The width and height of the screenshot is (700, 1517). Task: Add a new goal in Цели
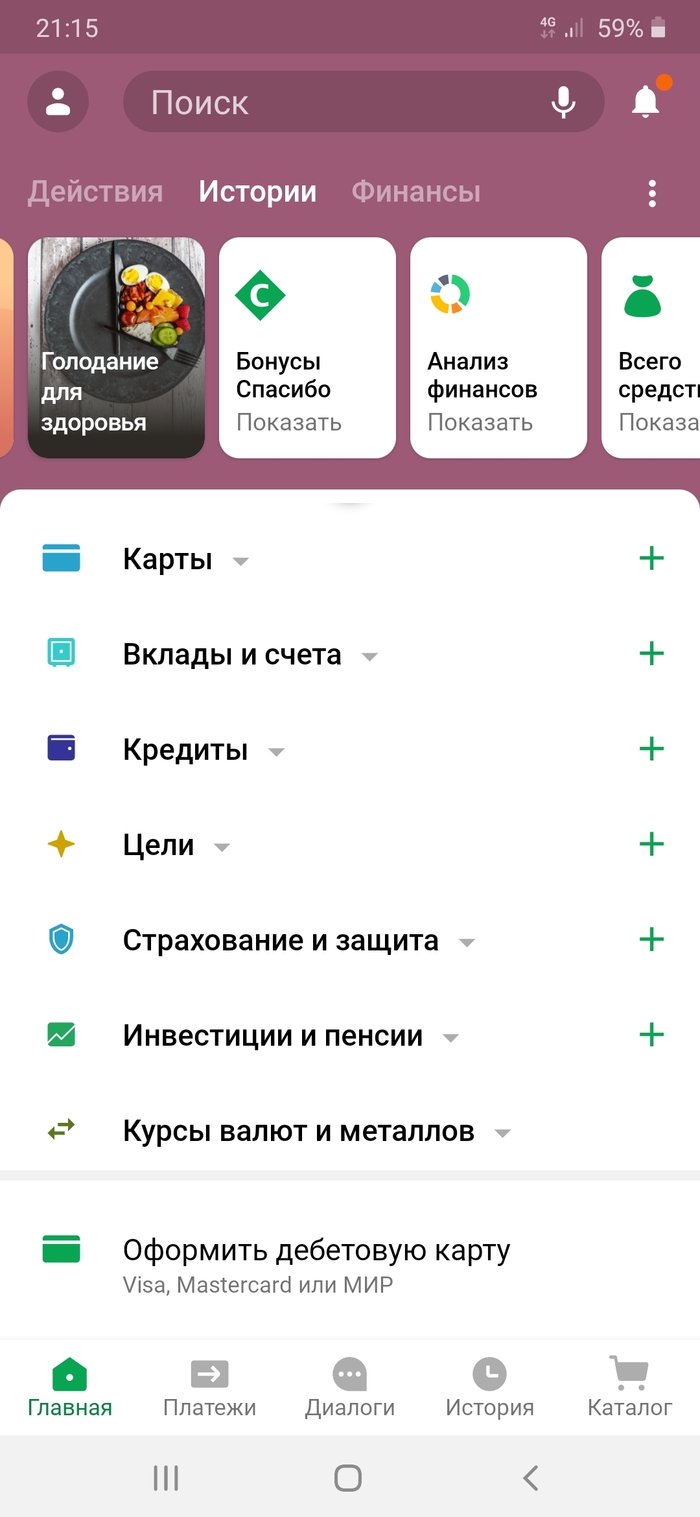[651, 845]
